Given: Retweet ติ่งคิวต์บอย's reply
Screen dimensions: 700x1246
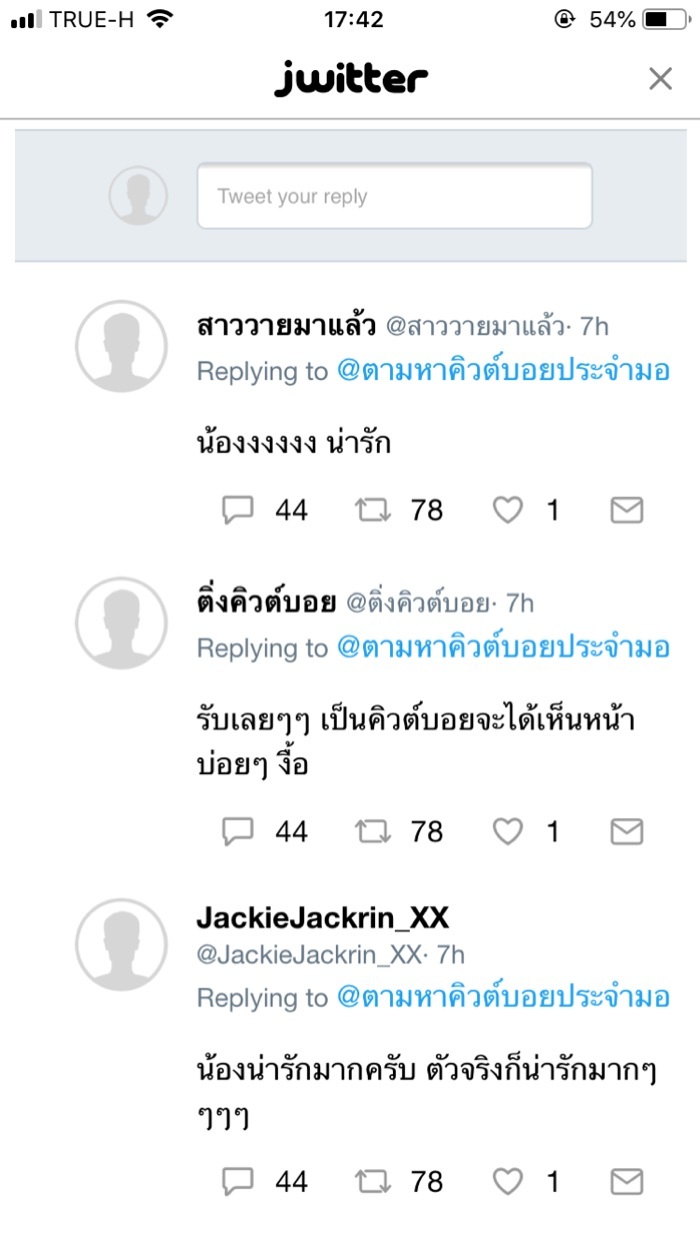Looking at the screenshot, I should tap(373, 831).
